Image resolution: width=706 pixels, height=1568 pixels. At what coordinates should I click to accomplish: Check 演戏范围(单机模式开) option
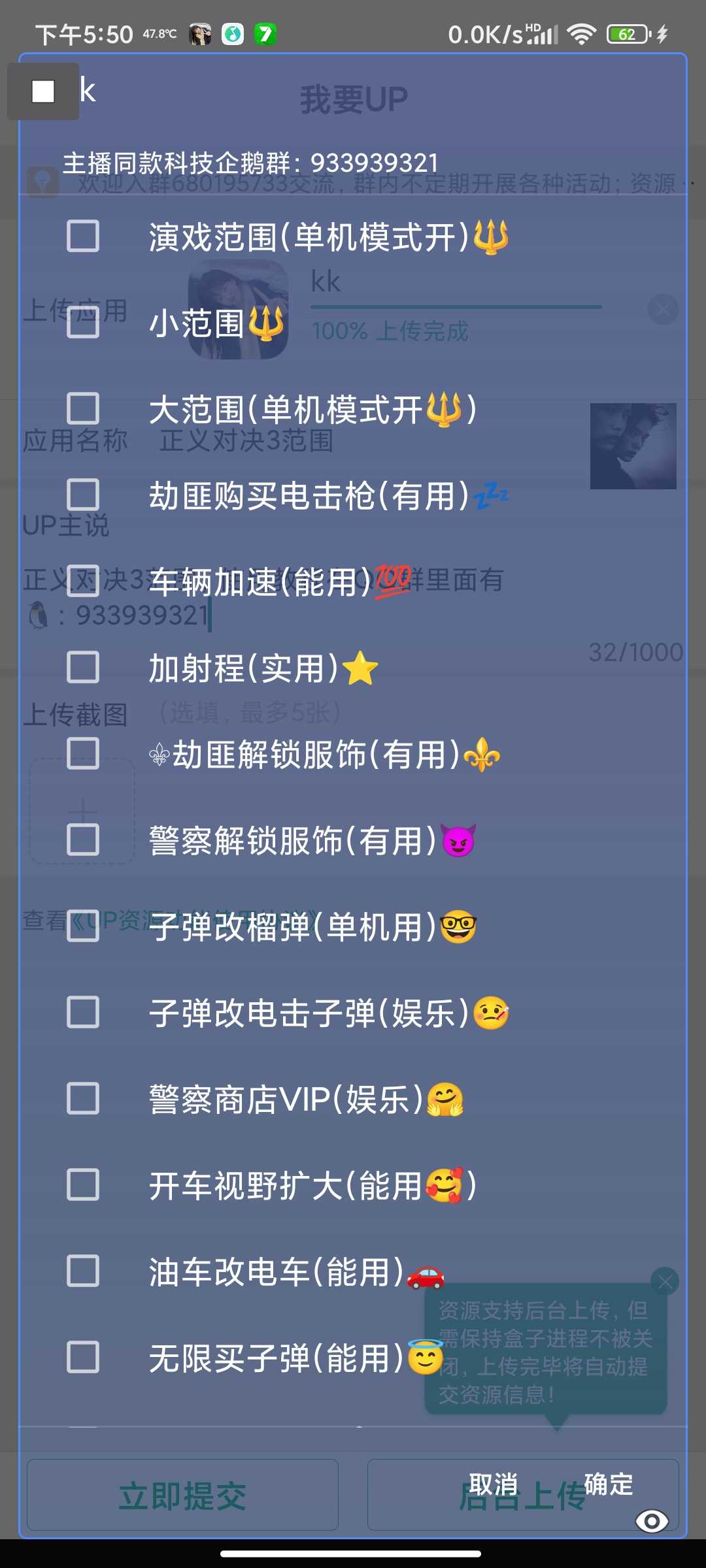83,236
